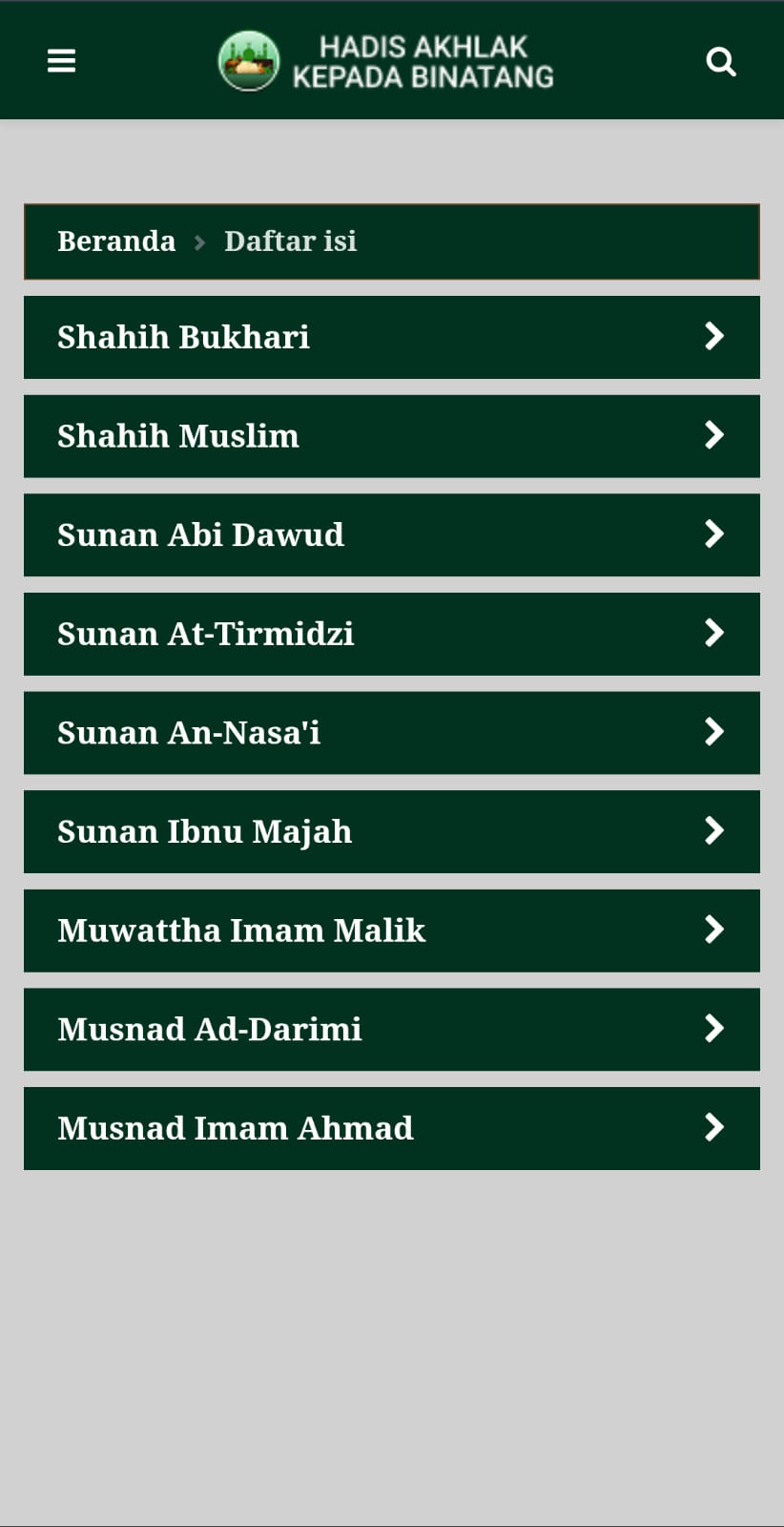Tap the search magnifier icon

(721, 62)
